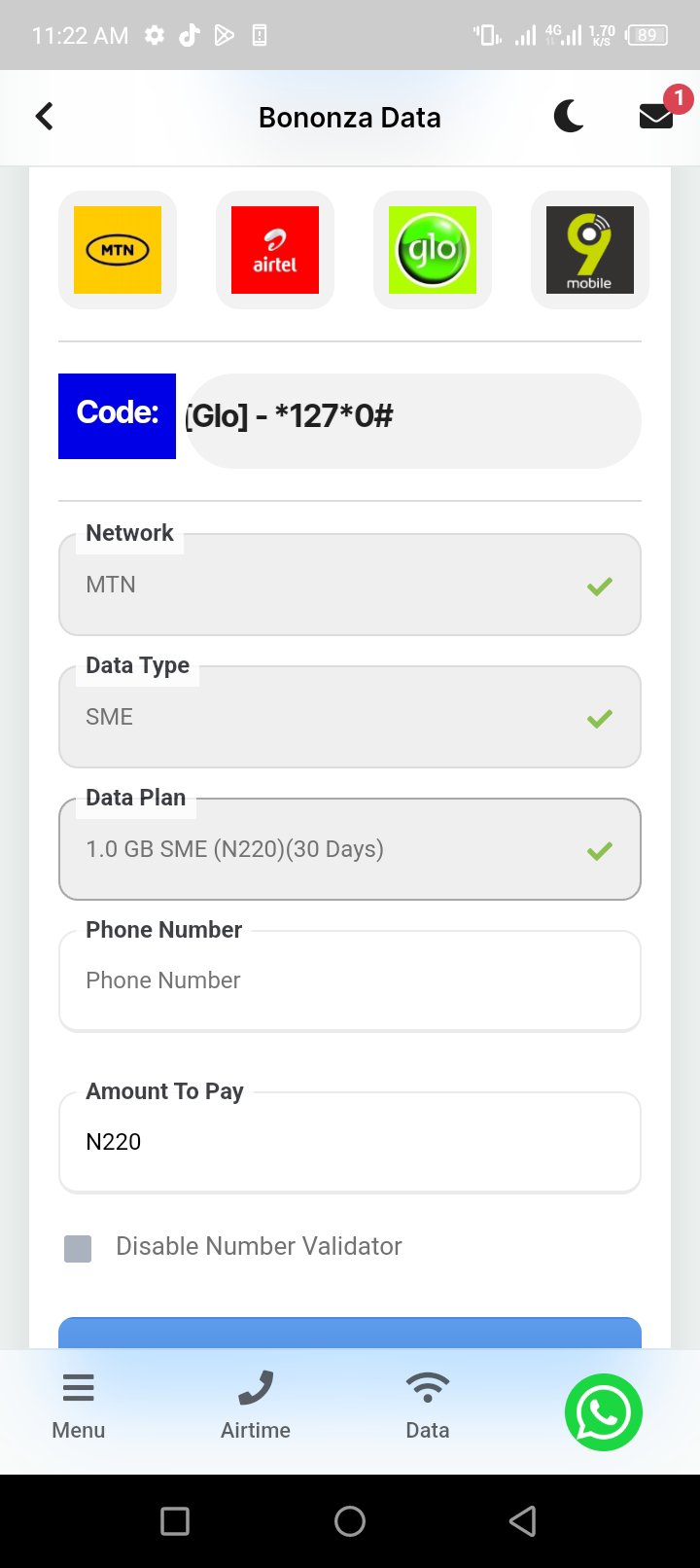
Task: View the Code balance display for Glo
Action: pyautogui.click(x=411, y=420)
